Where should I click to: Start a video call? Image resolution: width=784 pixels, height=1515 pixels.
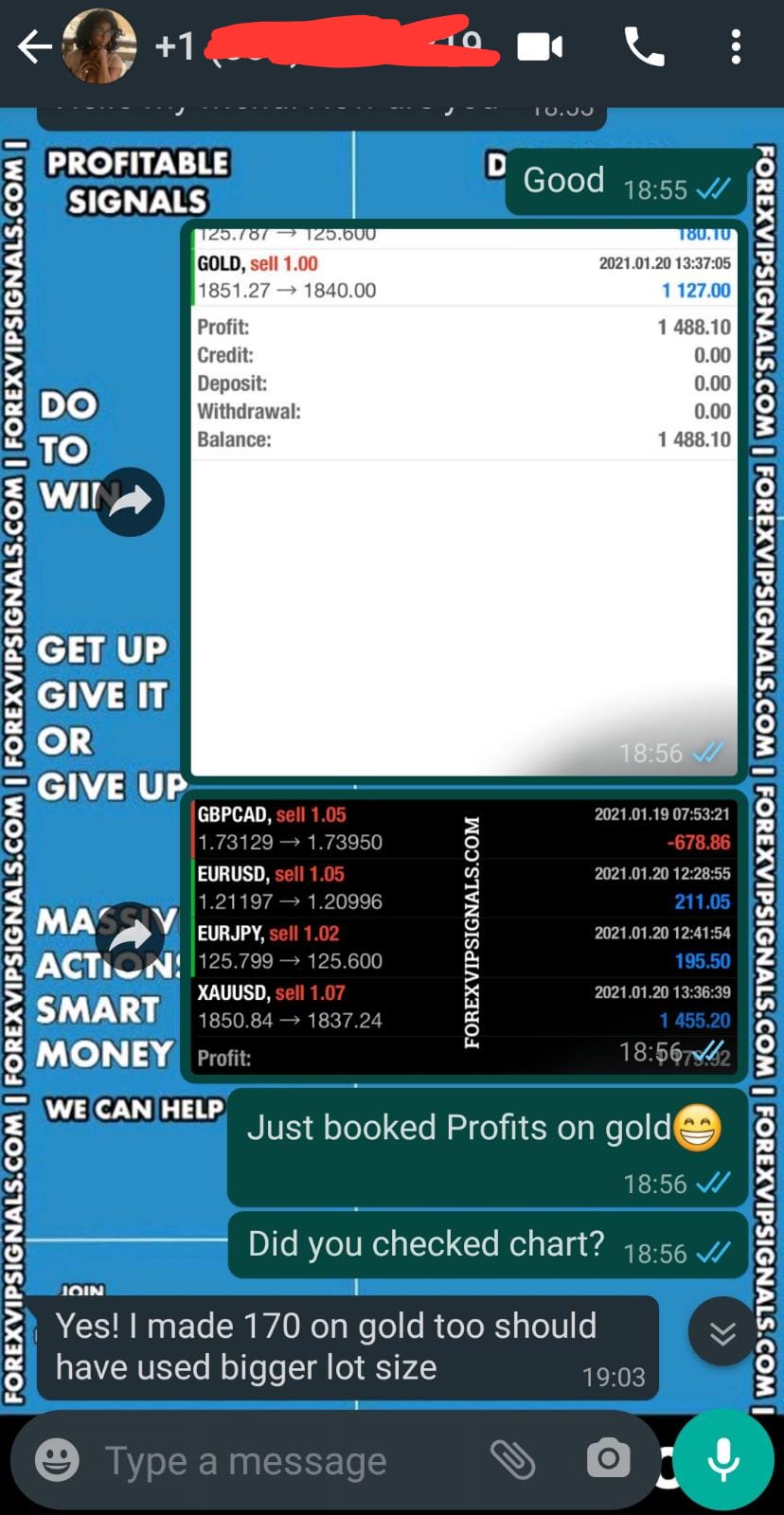(540, 46)
